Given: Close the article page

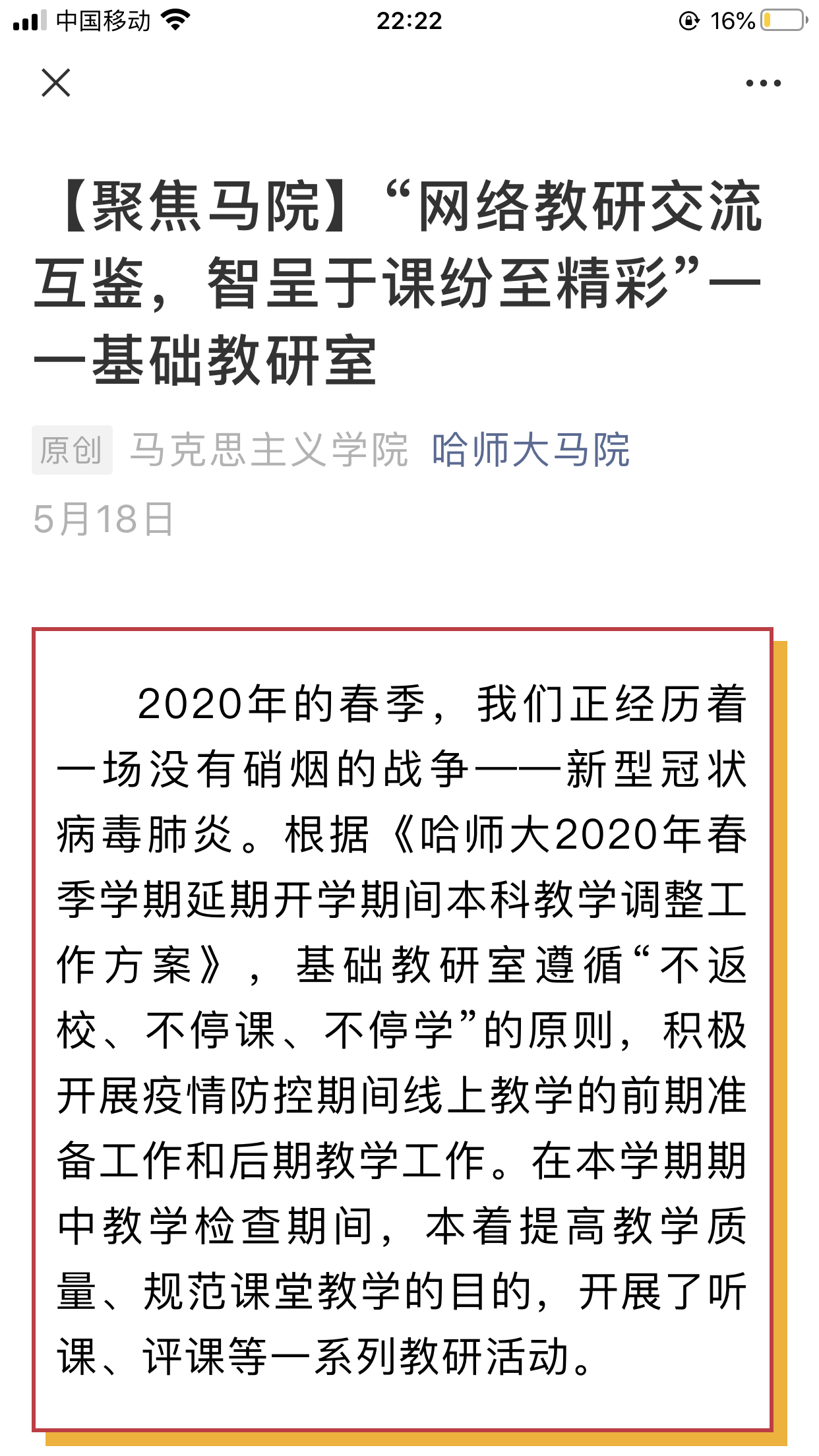Looking at the screenshot, I should [56, 83].
